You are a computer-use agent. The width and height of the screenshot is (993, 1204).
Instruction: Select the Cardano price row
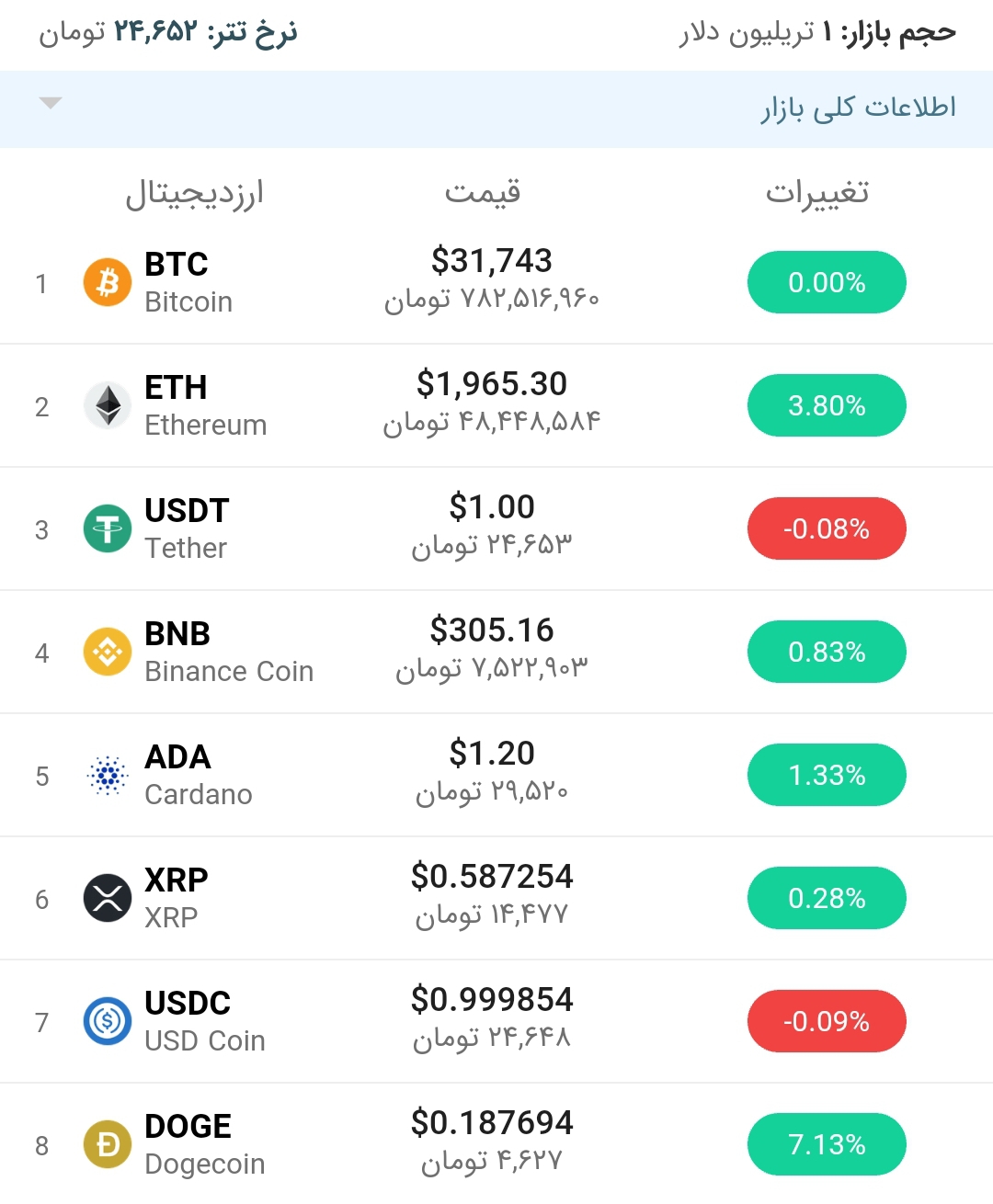(494, 775)
